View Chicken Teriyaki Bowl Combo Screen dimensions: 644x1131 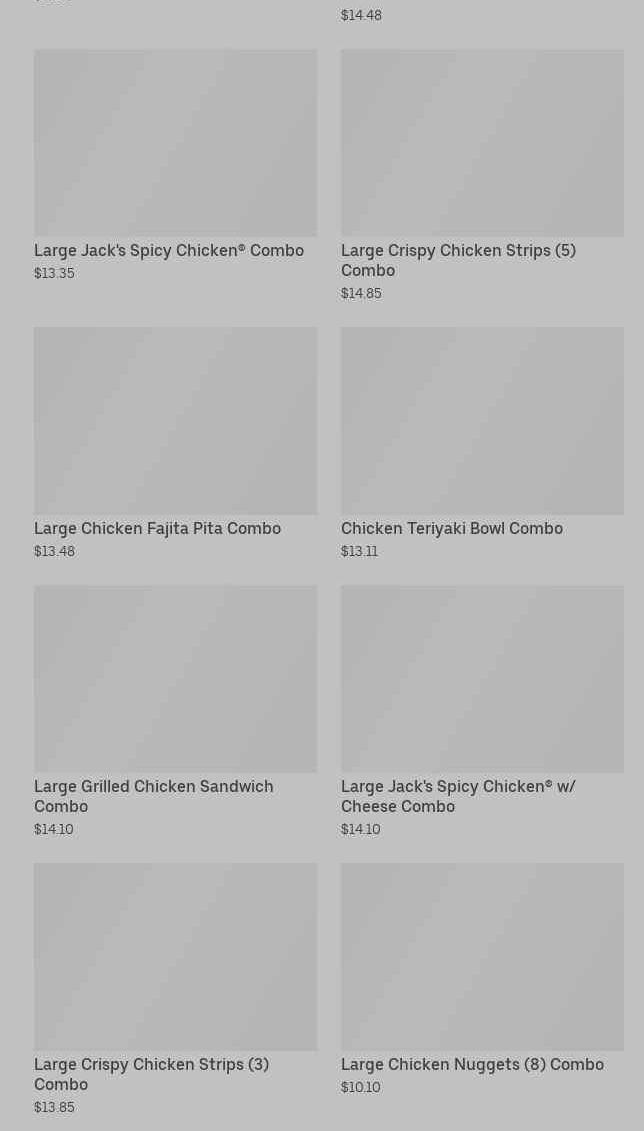point(482,443)
